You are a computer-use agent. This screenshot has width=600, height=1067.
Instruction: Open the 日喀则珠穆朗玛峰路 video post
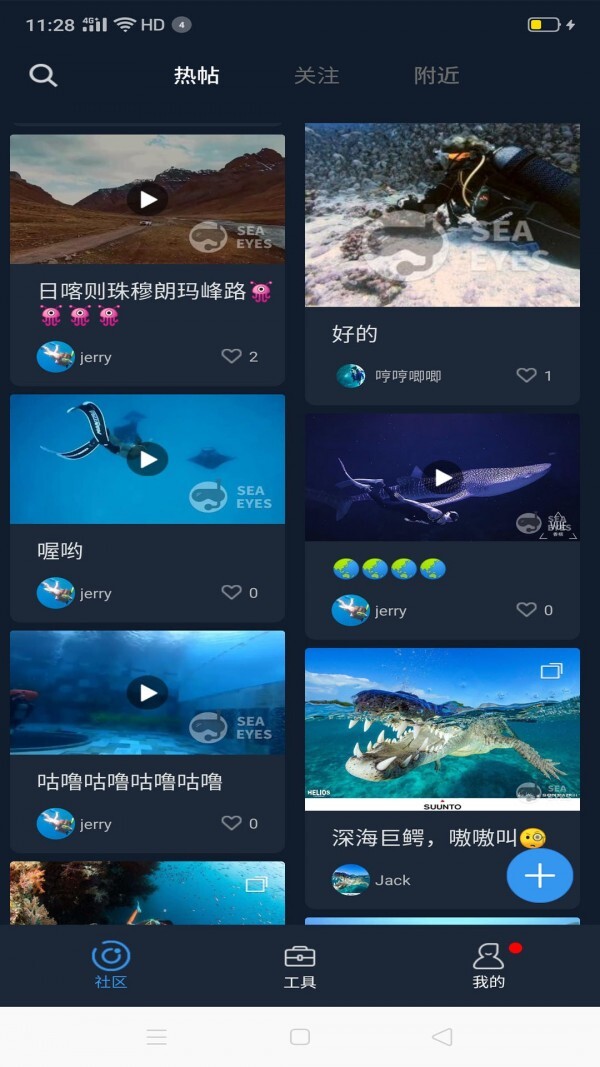(x=147, y=200)
